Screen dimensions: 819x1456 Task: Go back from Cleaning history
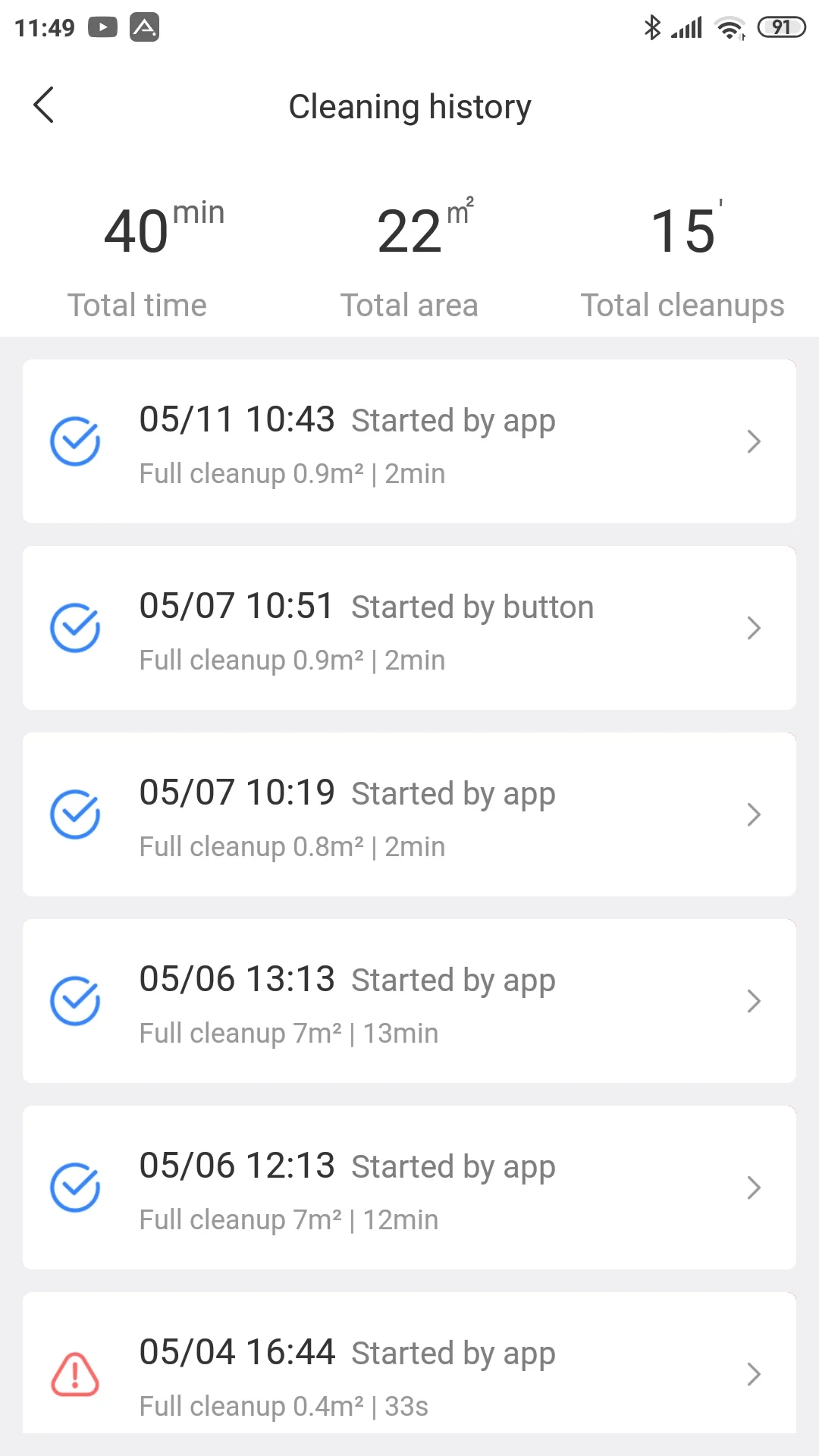coord(44,105)
